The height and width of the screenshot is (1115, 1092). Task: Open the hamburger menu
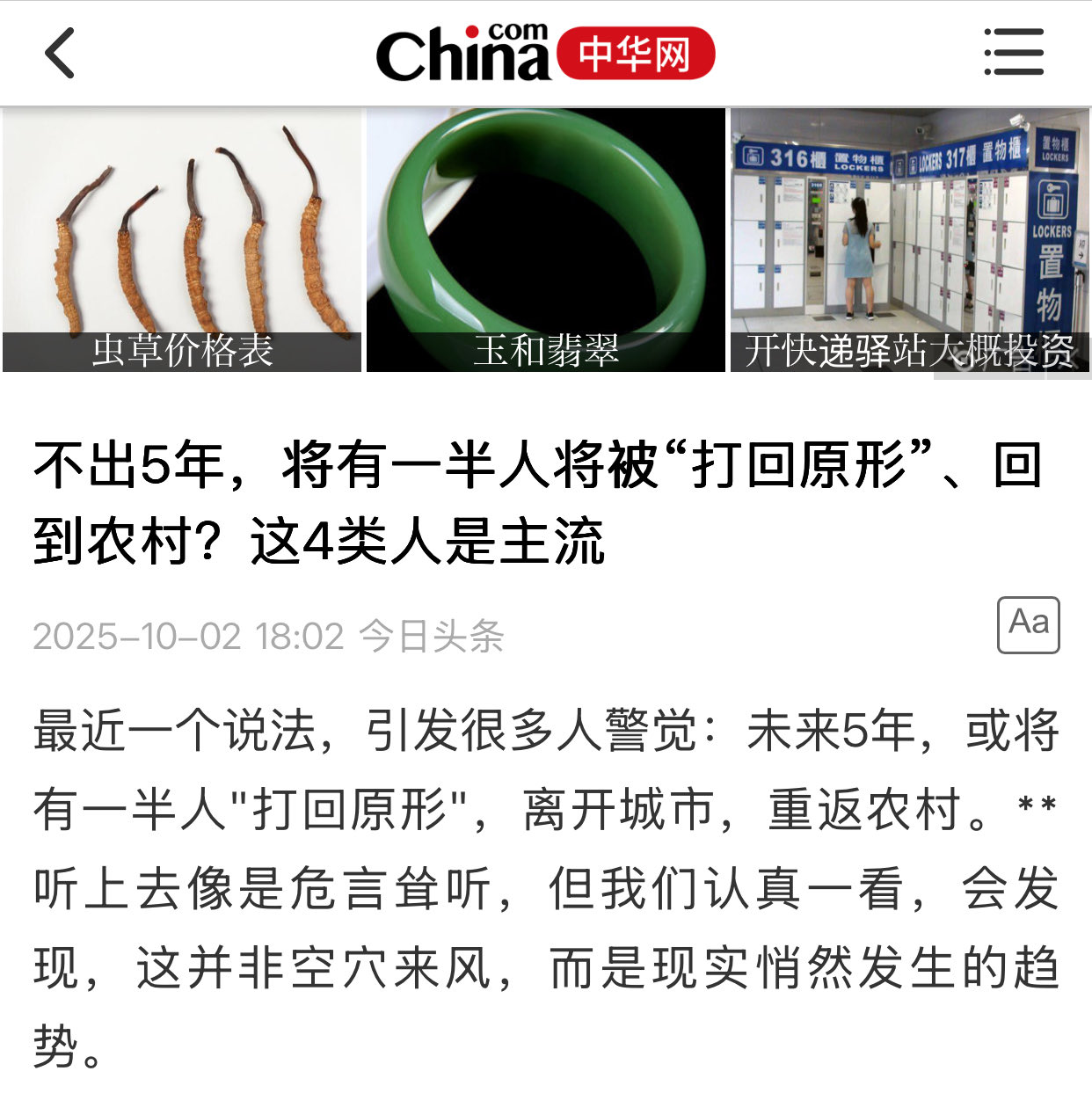pyautogui.click(x=1013, y=52)
